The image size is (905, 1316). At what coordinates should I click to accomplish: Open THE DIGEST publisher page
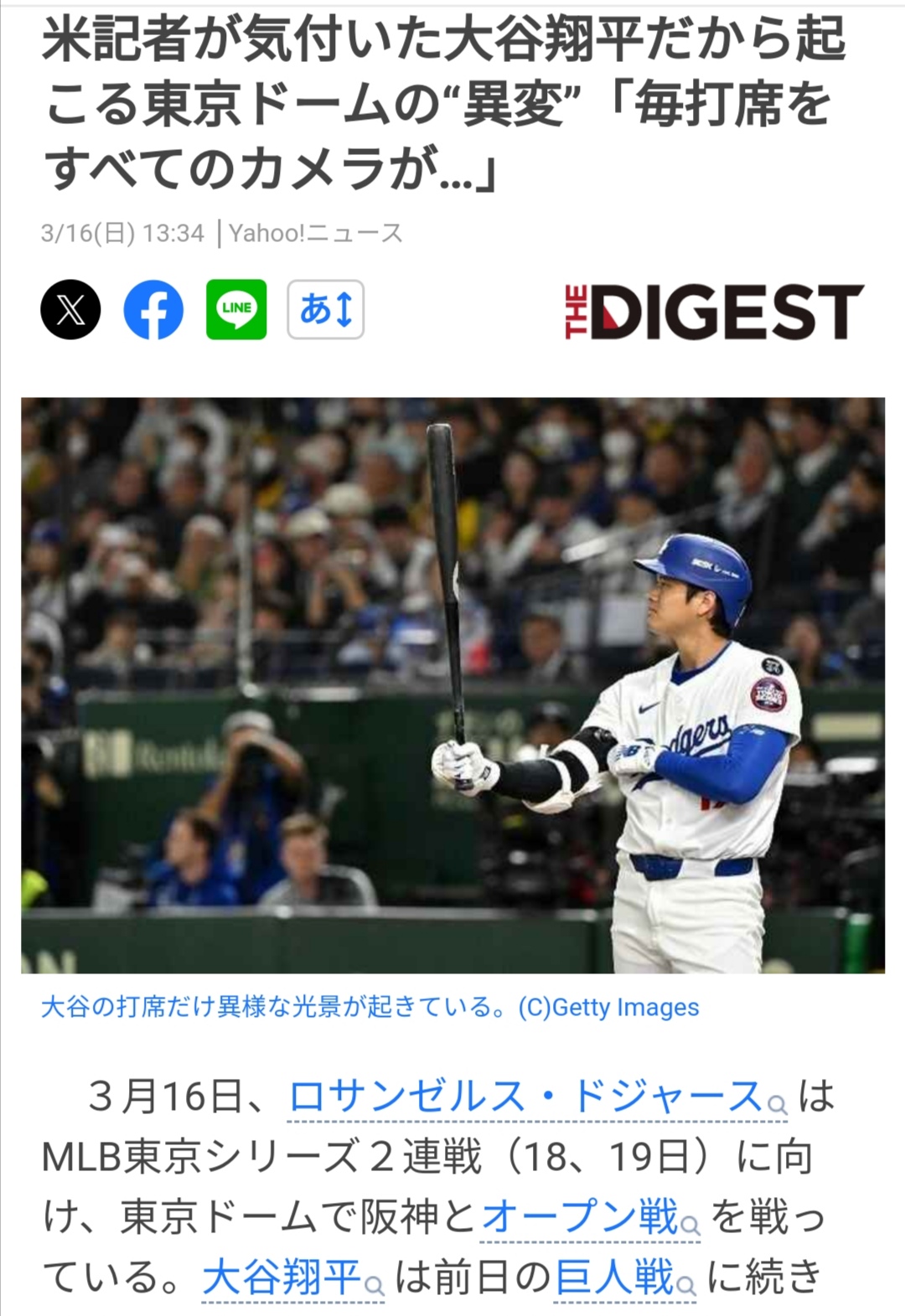click(714, 312)
